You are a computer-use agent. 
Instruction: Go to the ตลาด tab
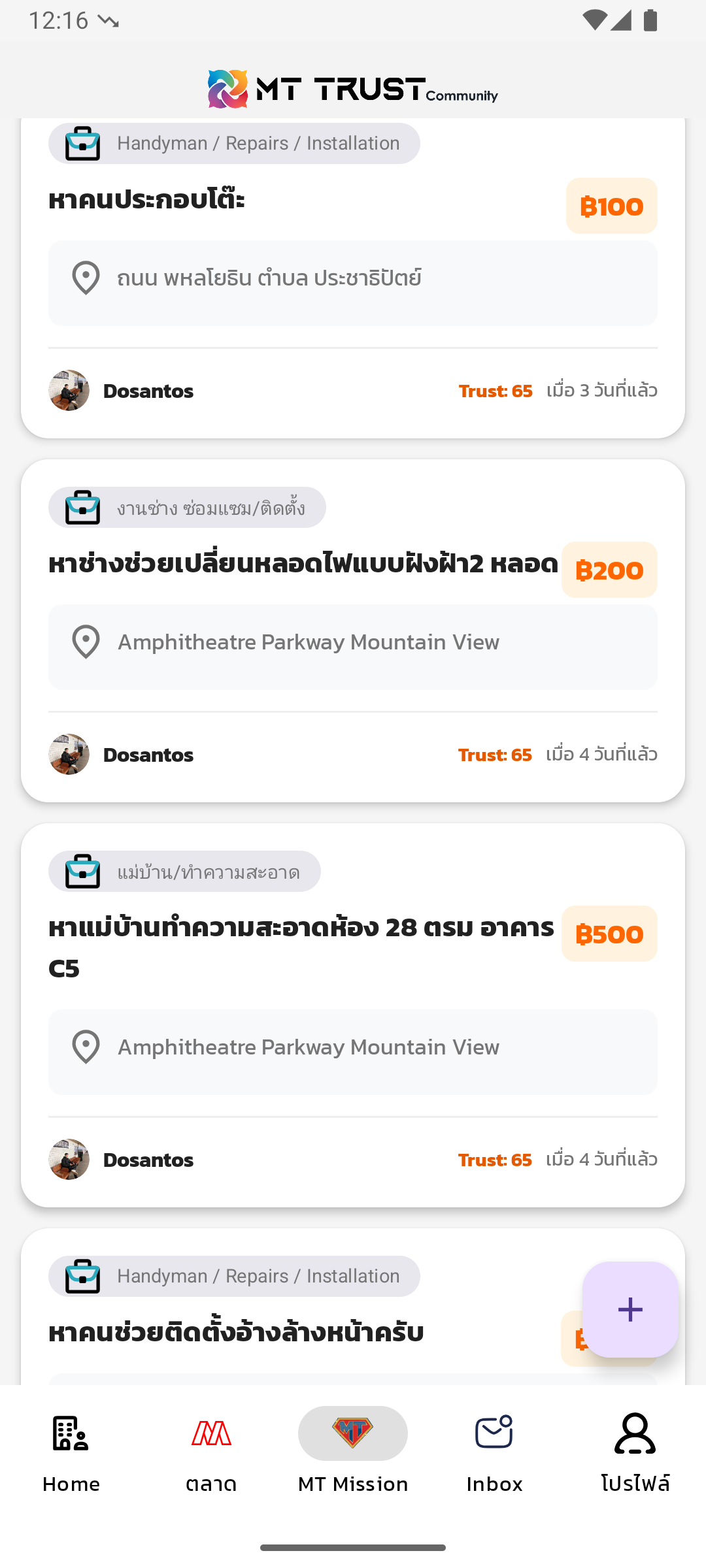pyautogui.click(x=211, y=1452)
